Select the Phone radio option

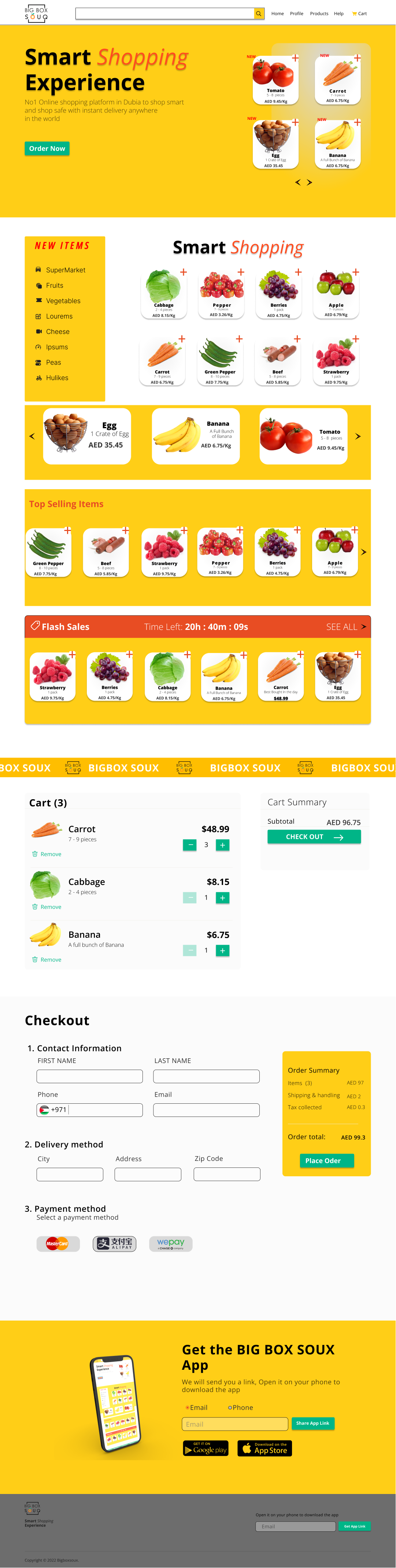[230, 1407]
